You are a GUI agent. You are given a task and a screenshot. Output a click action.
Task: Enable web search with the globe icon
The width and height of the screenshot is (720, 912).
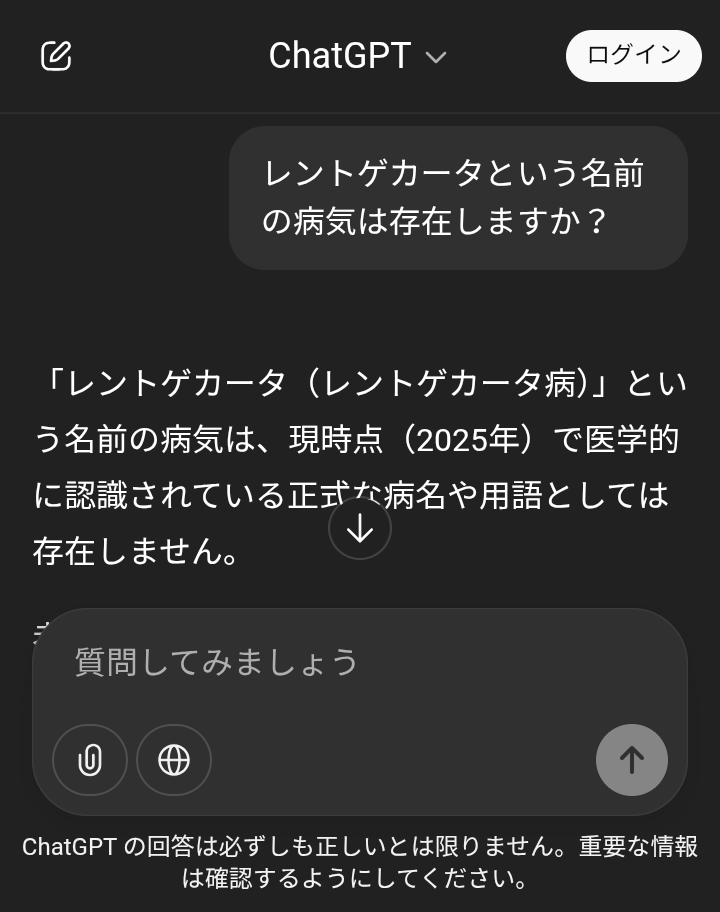click(174, 761)
